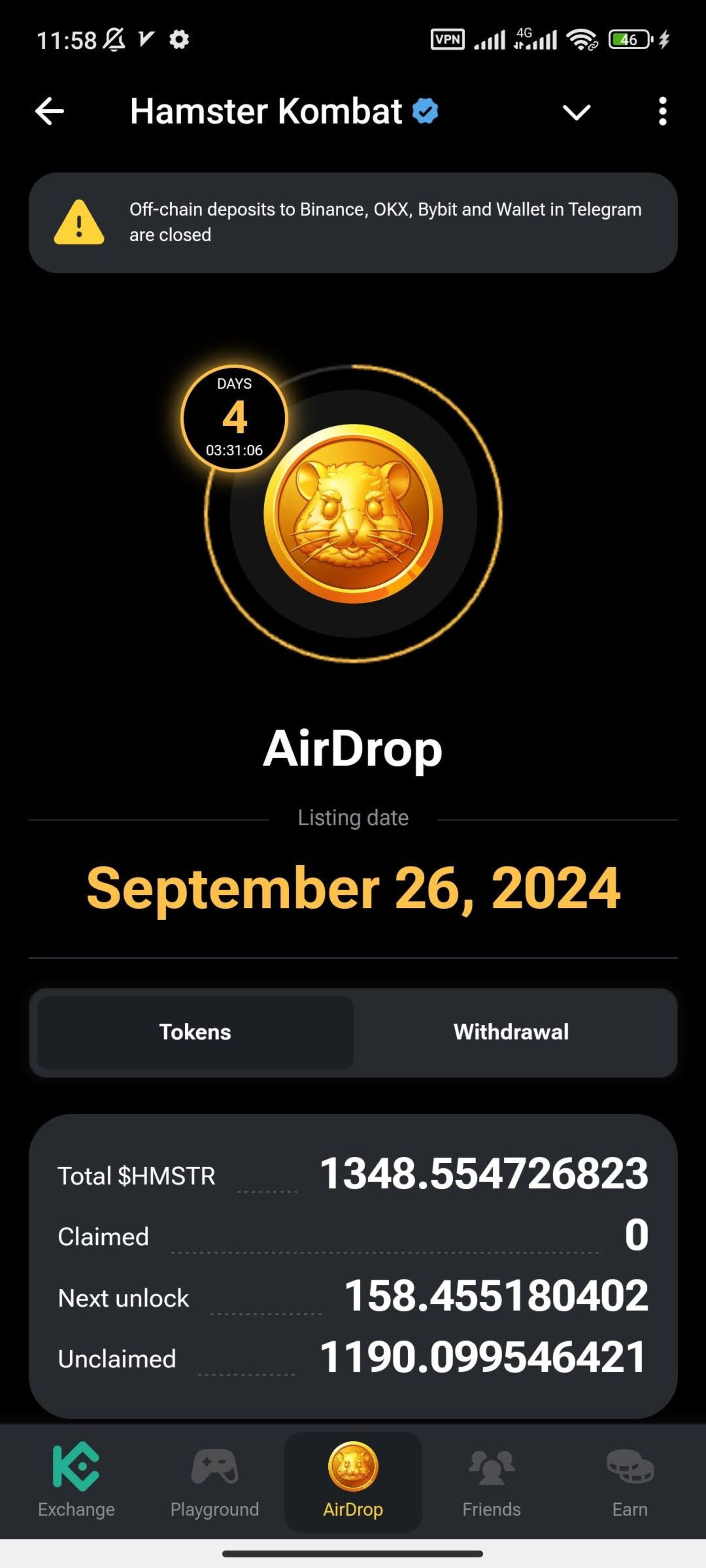
Task: Open the three-dot overflow menu
Action: (662, 111)
